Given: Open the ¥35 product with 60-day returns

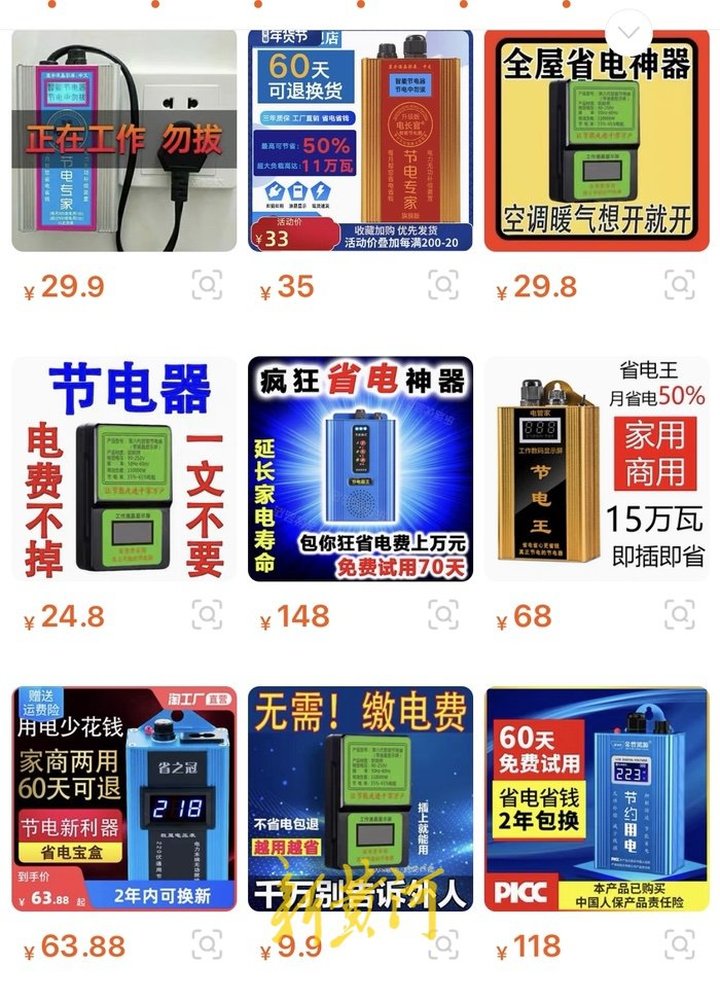Looking at the screenshot, I should pyautogui.click(x=360, y=140).
